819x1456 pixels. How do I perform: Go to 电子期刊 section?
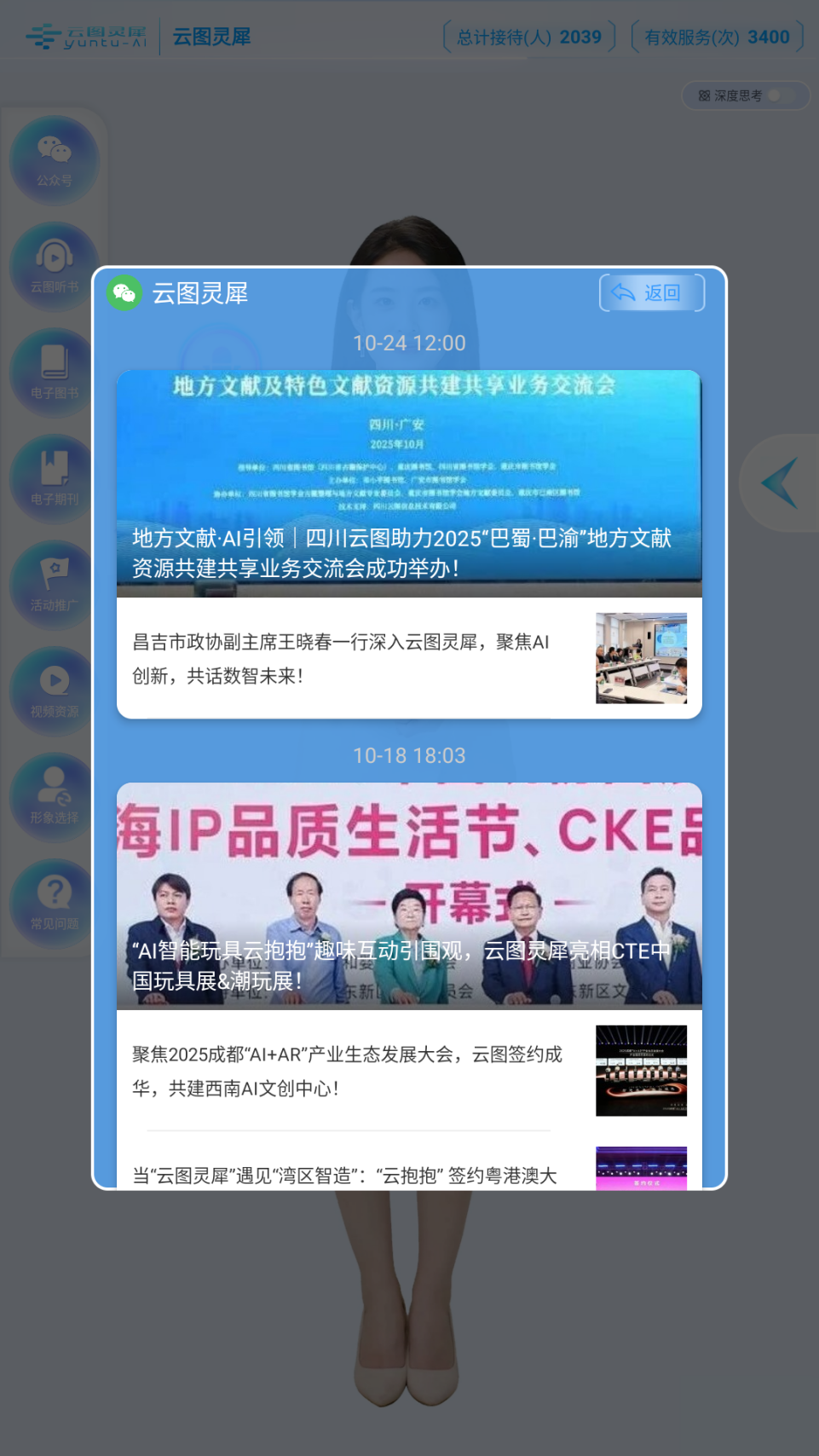pos(55,478)
